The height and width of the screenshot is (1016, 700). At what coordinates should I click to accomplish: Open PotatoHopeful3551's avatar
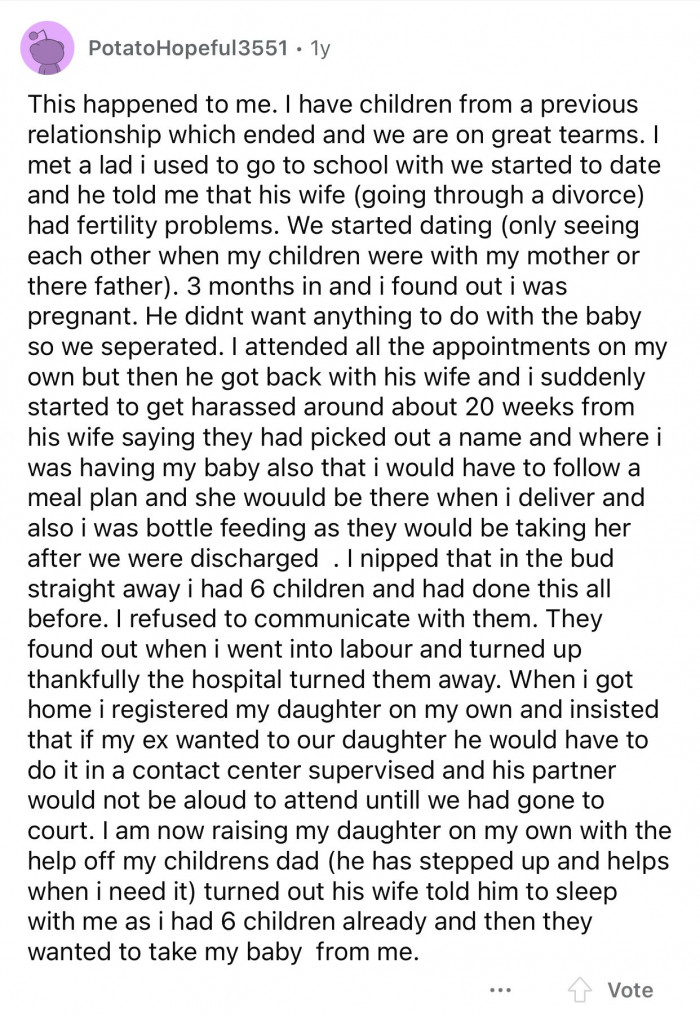46,48
